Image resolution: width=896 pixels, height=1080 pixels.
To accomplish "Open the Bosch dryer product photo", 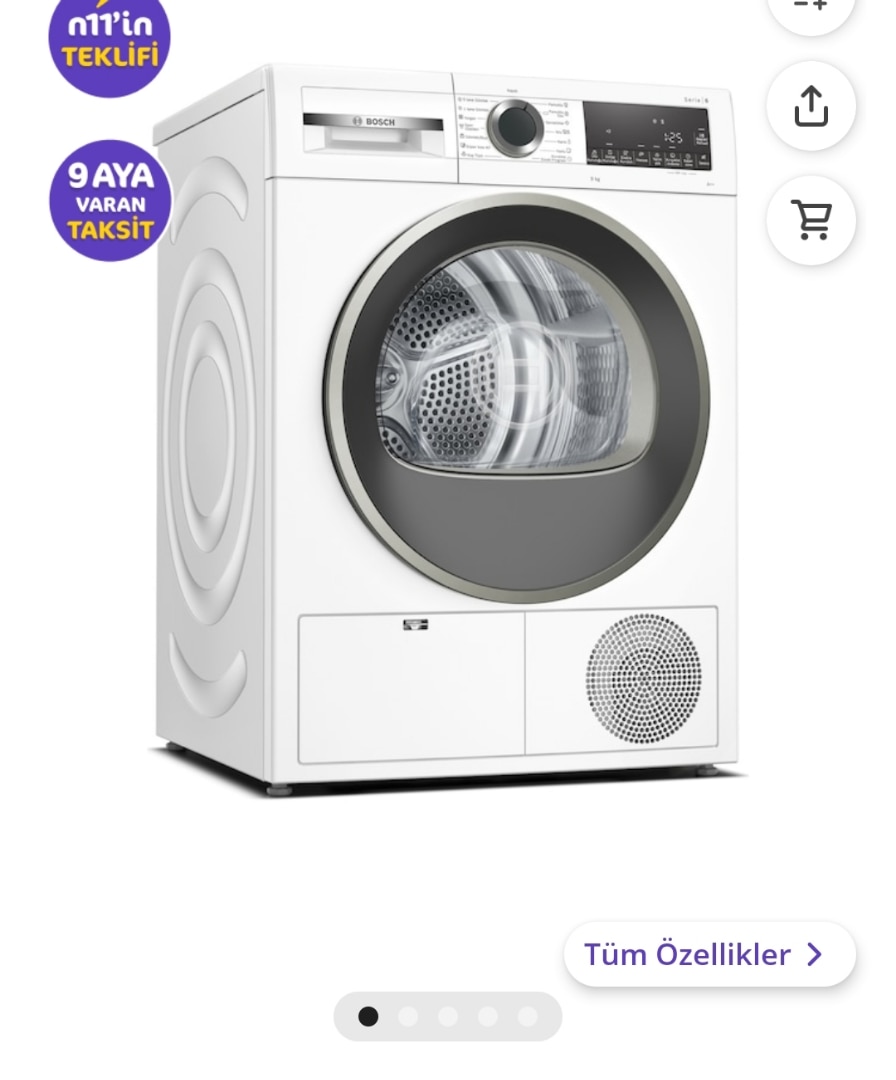I will coord(447,430).
